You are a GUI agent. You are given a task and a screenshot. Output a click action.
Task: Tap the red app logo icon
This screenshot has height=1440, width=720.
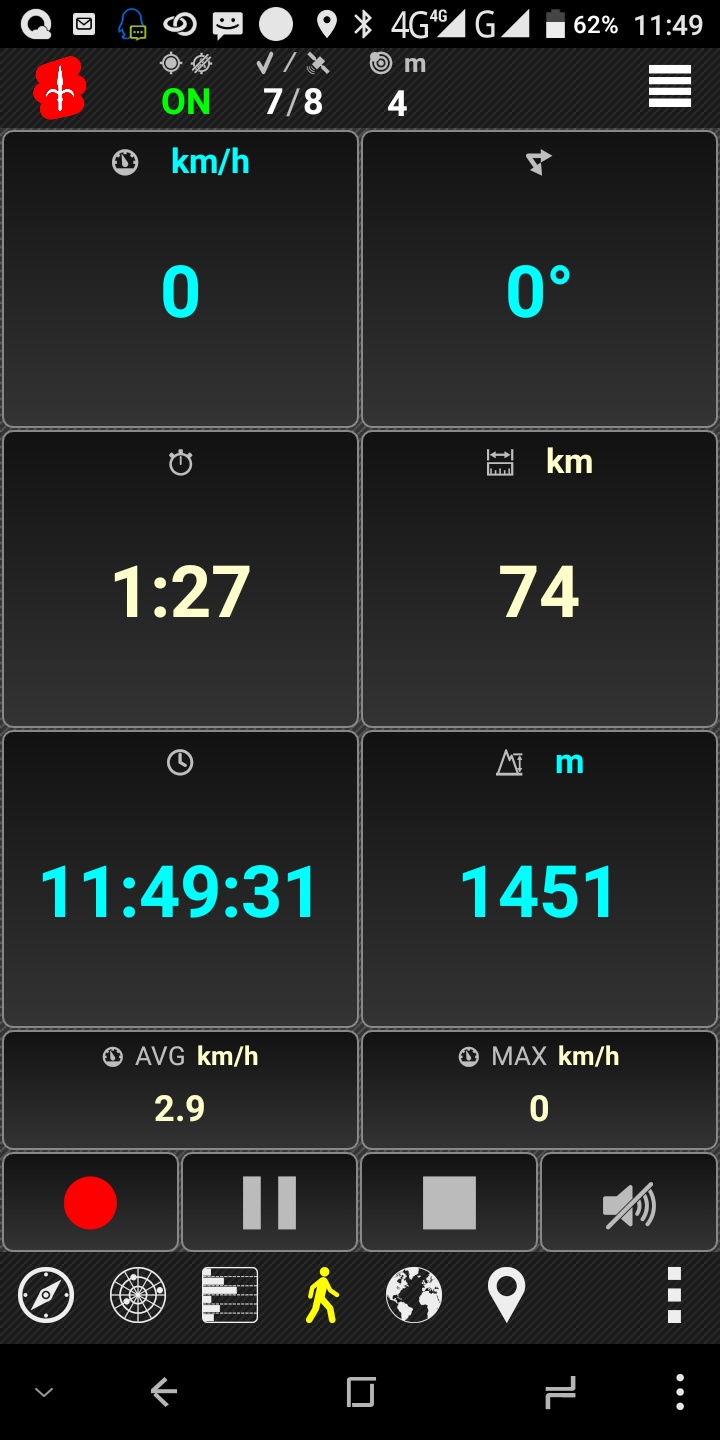(60, 88)
